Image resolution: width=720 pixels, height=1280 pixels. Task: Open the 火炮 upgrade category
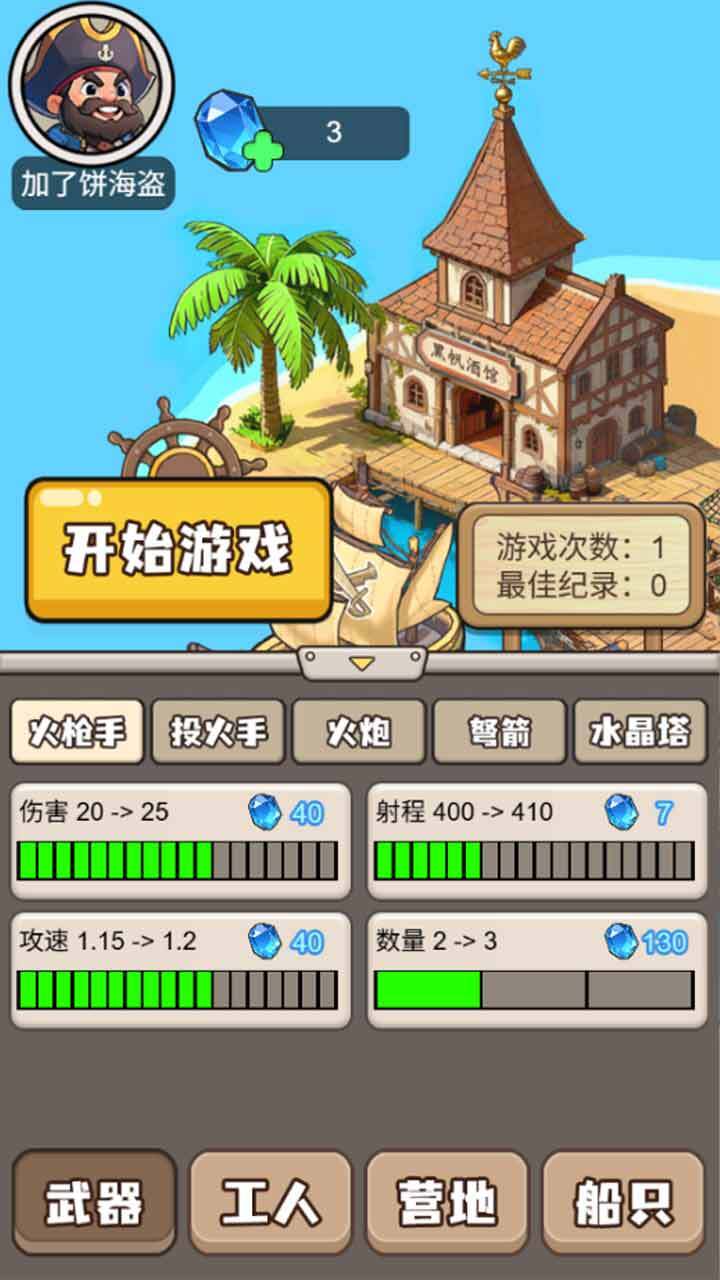[x=360, y=733]
